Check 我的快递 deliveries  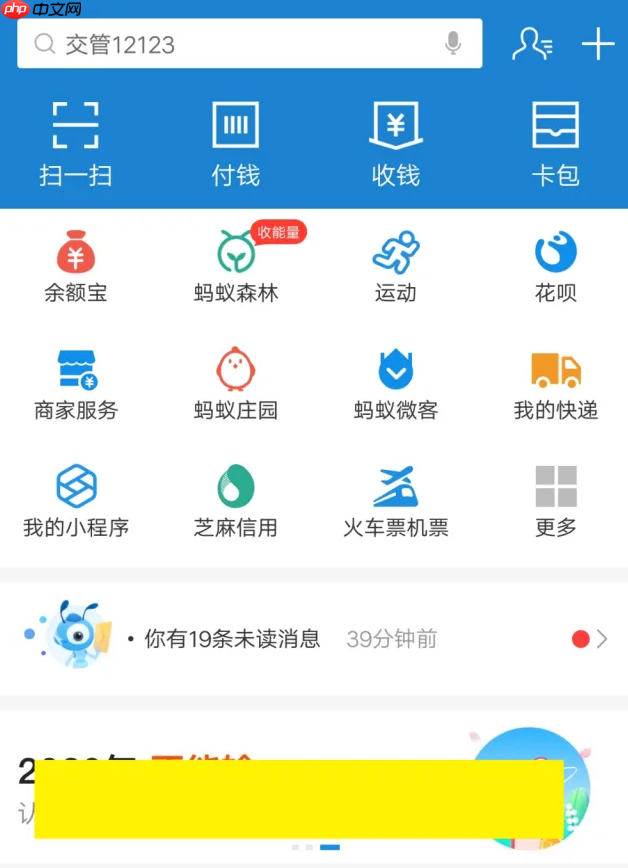(555, 384)
